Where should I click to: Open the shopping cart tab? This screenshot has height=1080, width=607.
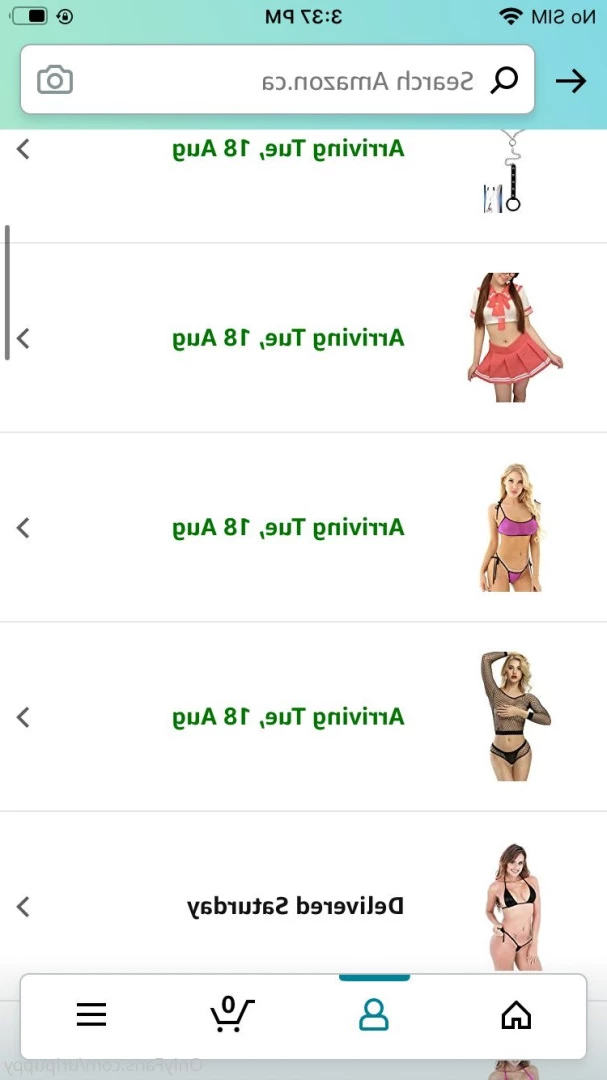pyautogui.click(x=232, y=1015)
